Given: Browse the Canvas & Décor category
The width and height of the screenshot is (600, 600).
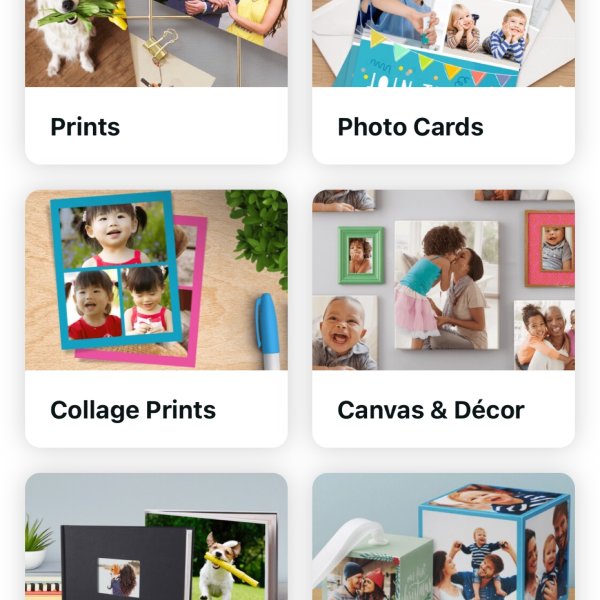Looking at the screenshot, I should pyautogui.click(x=443, y=318).
